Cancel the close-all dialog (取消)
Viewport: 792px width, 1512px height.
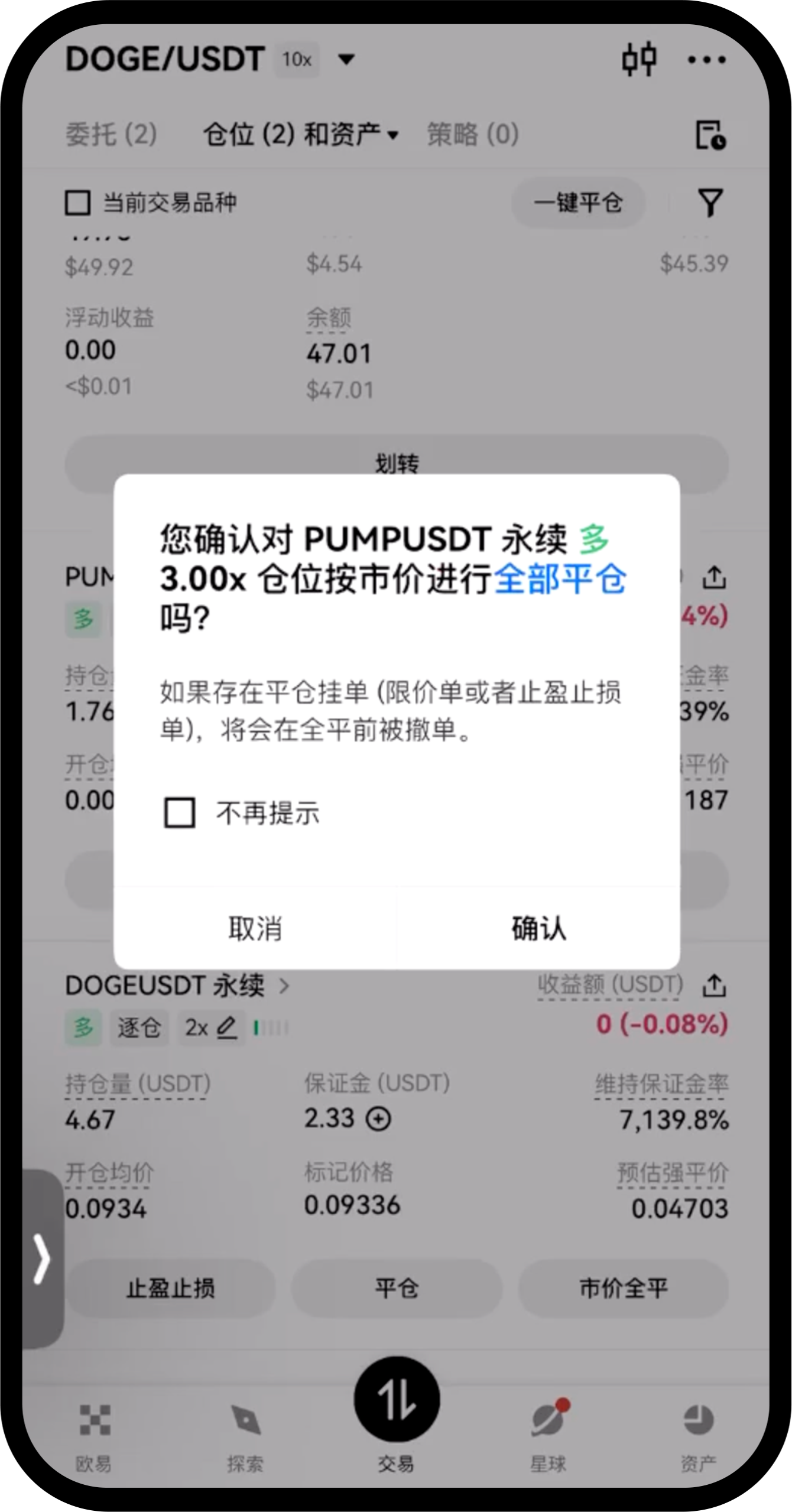coord(255,928)
